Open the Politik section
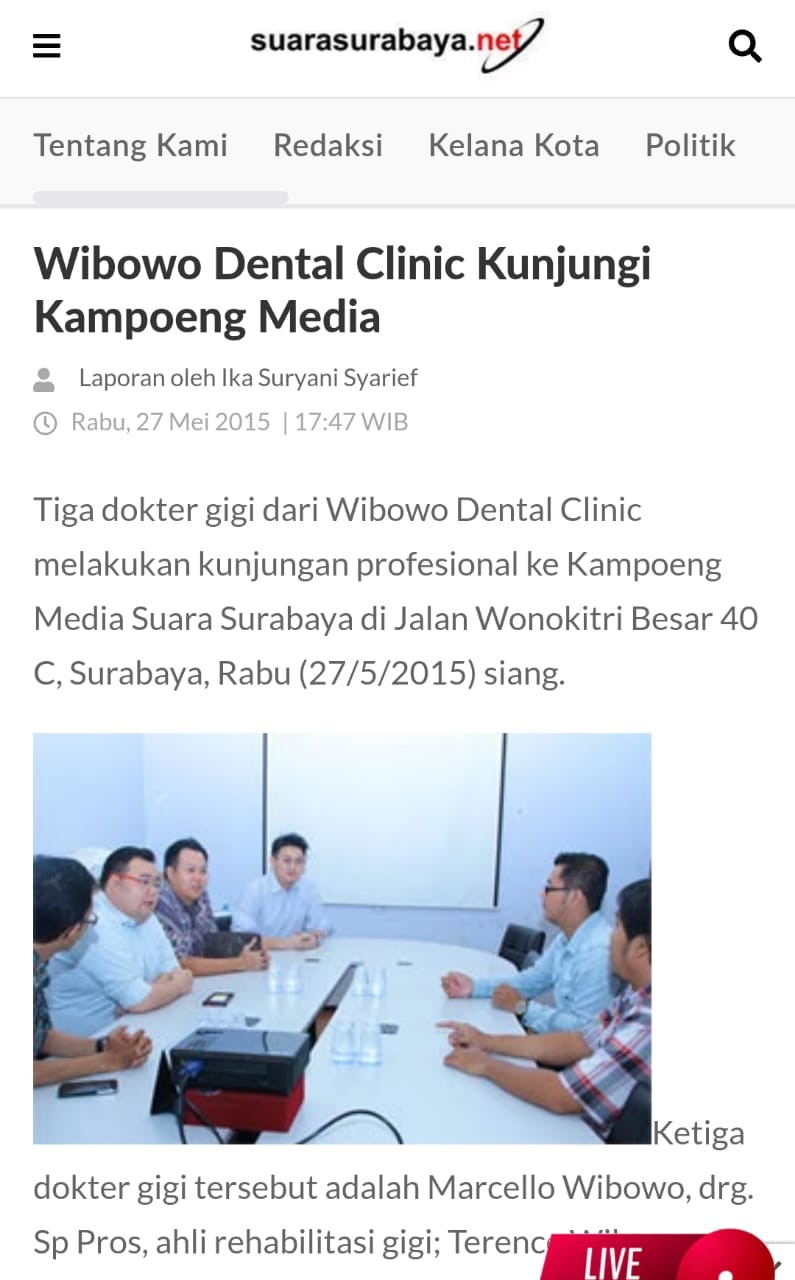This screenshot has height=1280, width=795. click(x=690, y=146)
